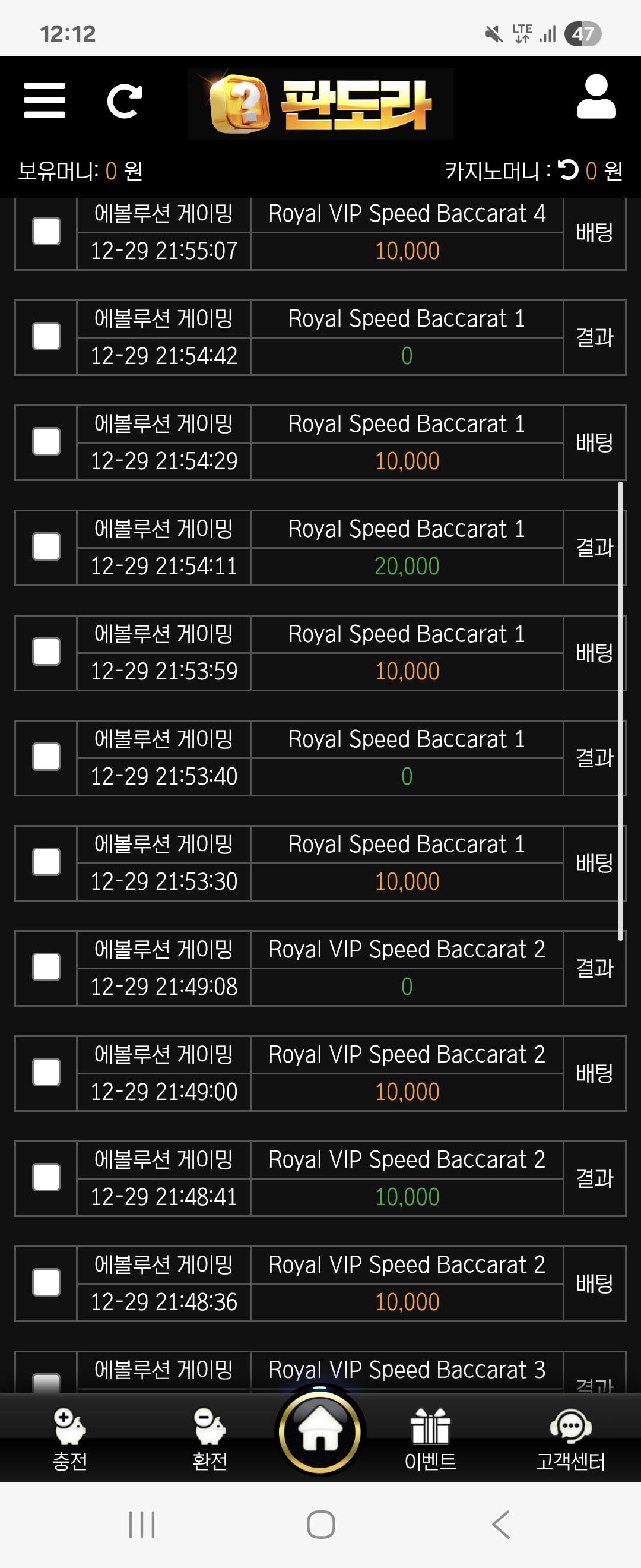
Task: Tick the 21:48:36 entry checkbox
Action: (46, 1283)
